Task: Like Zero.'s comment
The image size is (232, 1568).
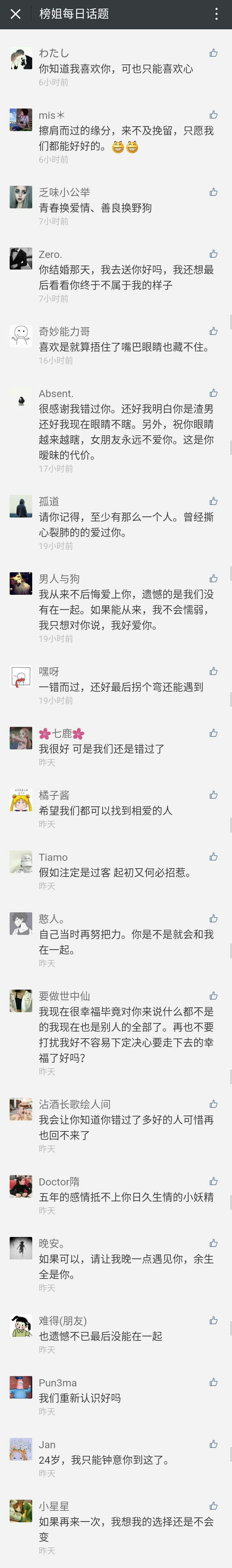Action: pyautogui.click(x=213, y=254)
